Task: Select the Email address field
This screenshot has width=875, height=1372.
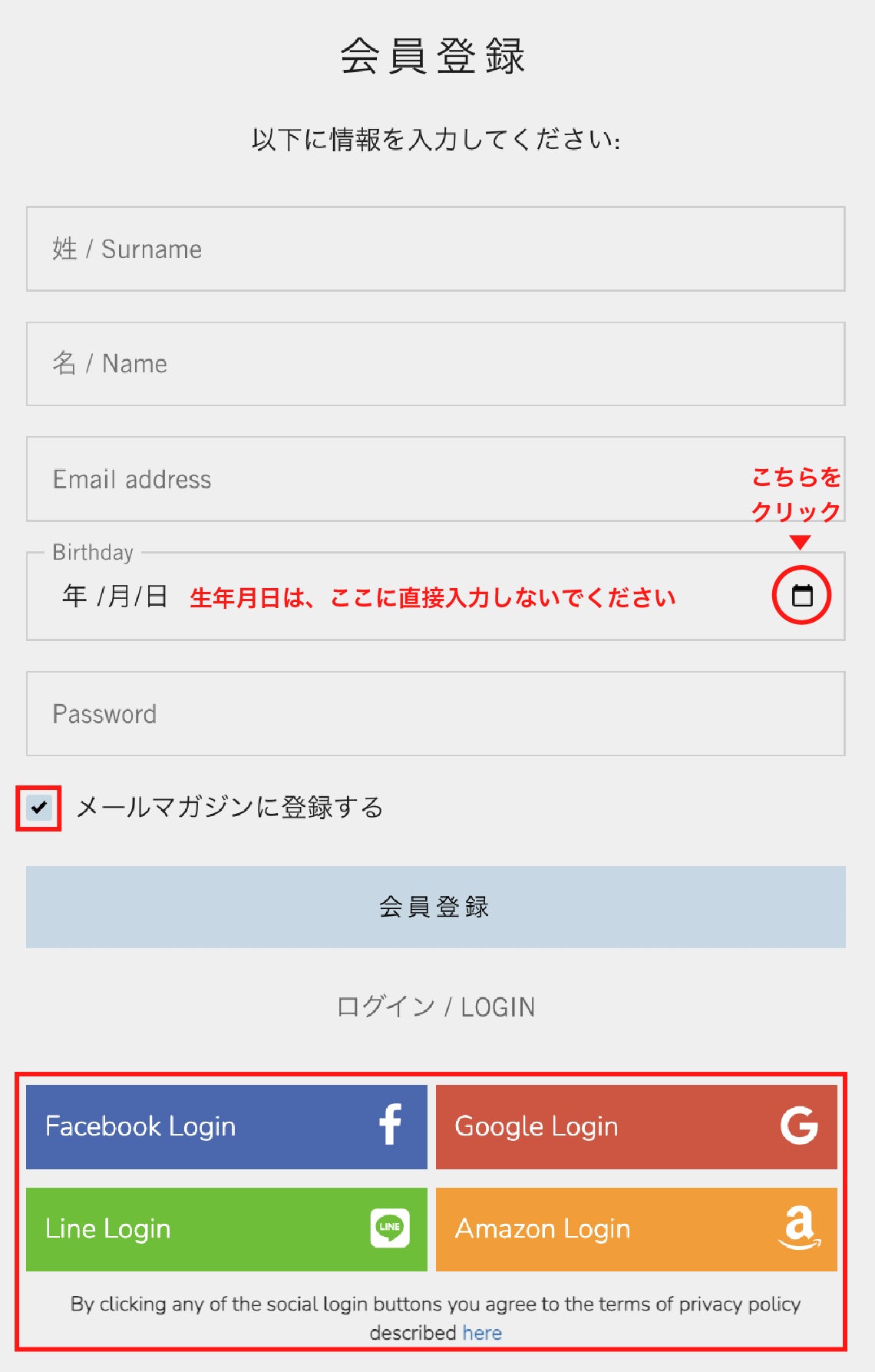Action: pos(384,479)
